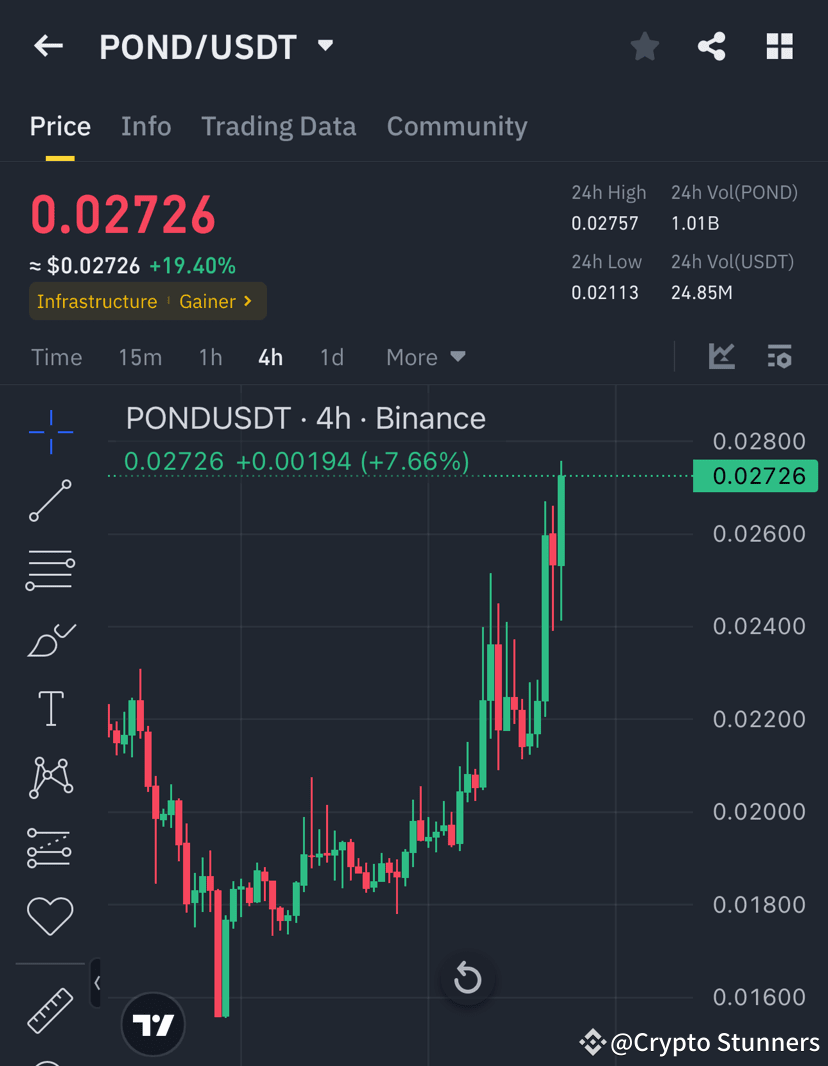
Task: Open the chart settings icon
Action: tap(779, 356)
